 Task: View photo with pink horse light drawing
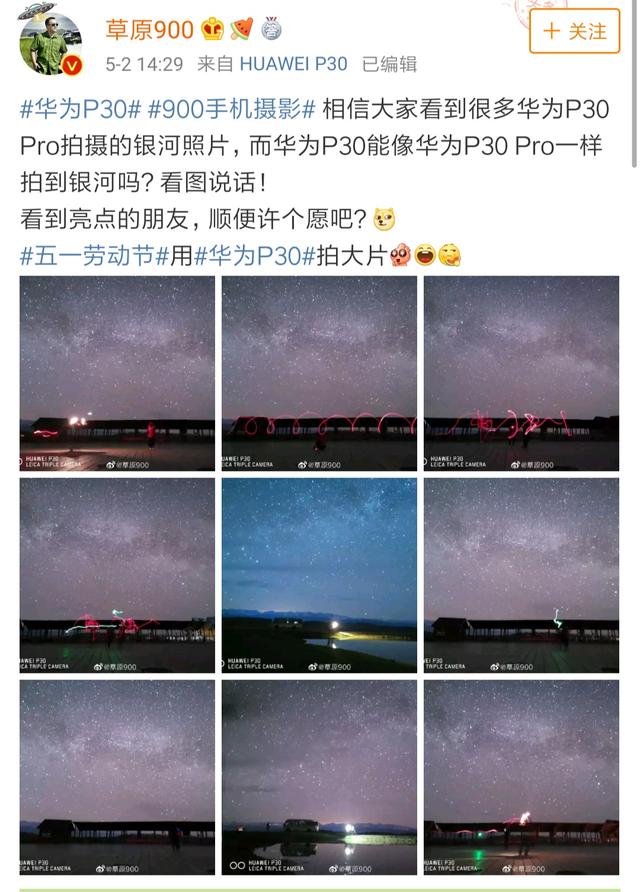pos(117,575)
